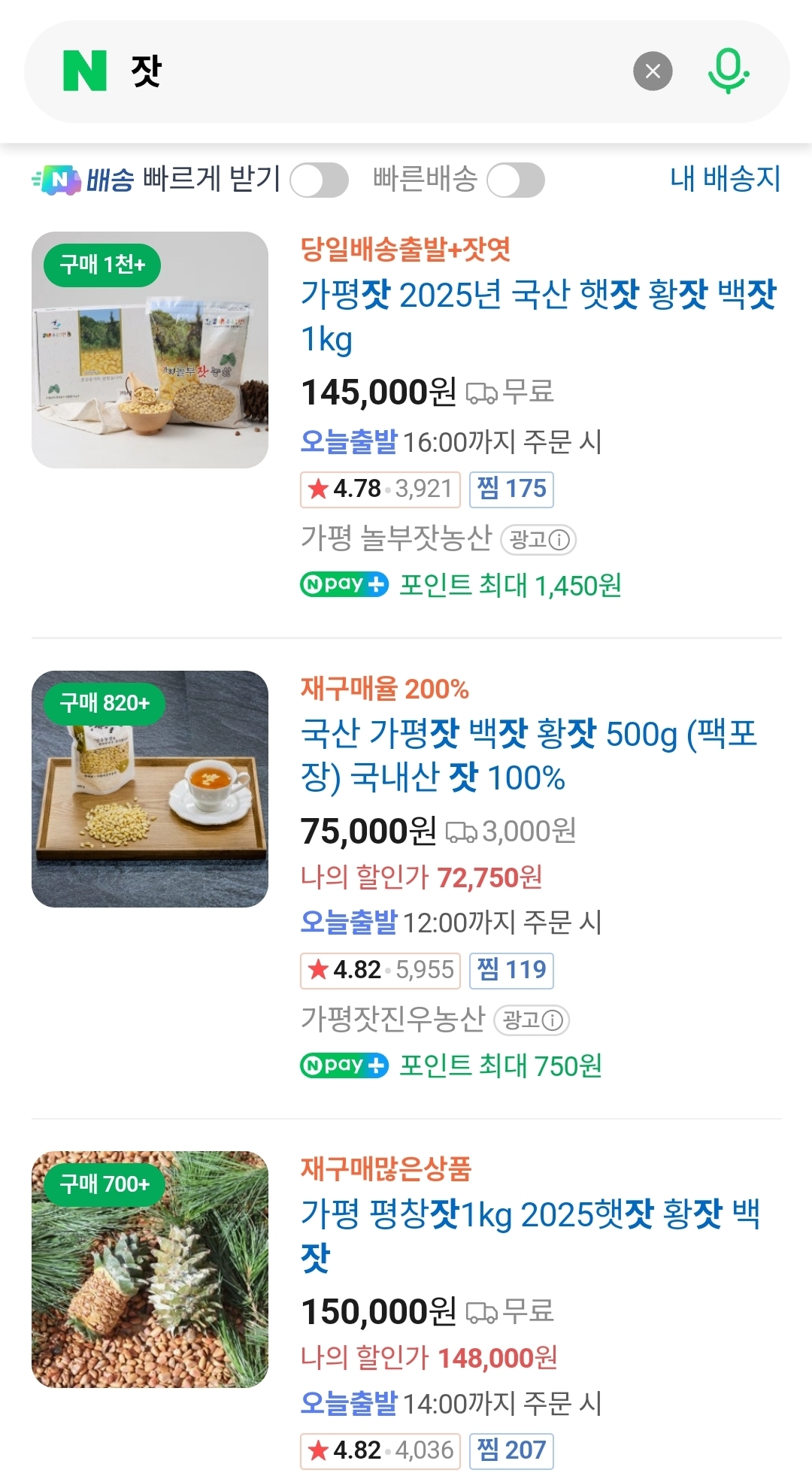Turn on the 빠른배송 filter toggle
The image size is (812, 1482).
click(x=516, y=180)
